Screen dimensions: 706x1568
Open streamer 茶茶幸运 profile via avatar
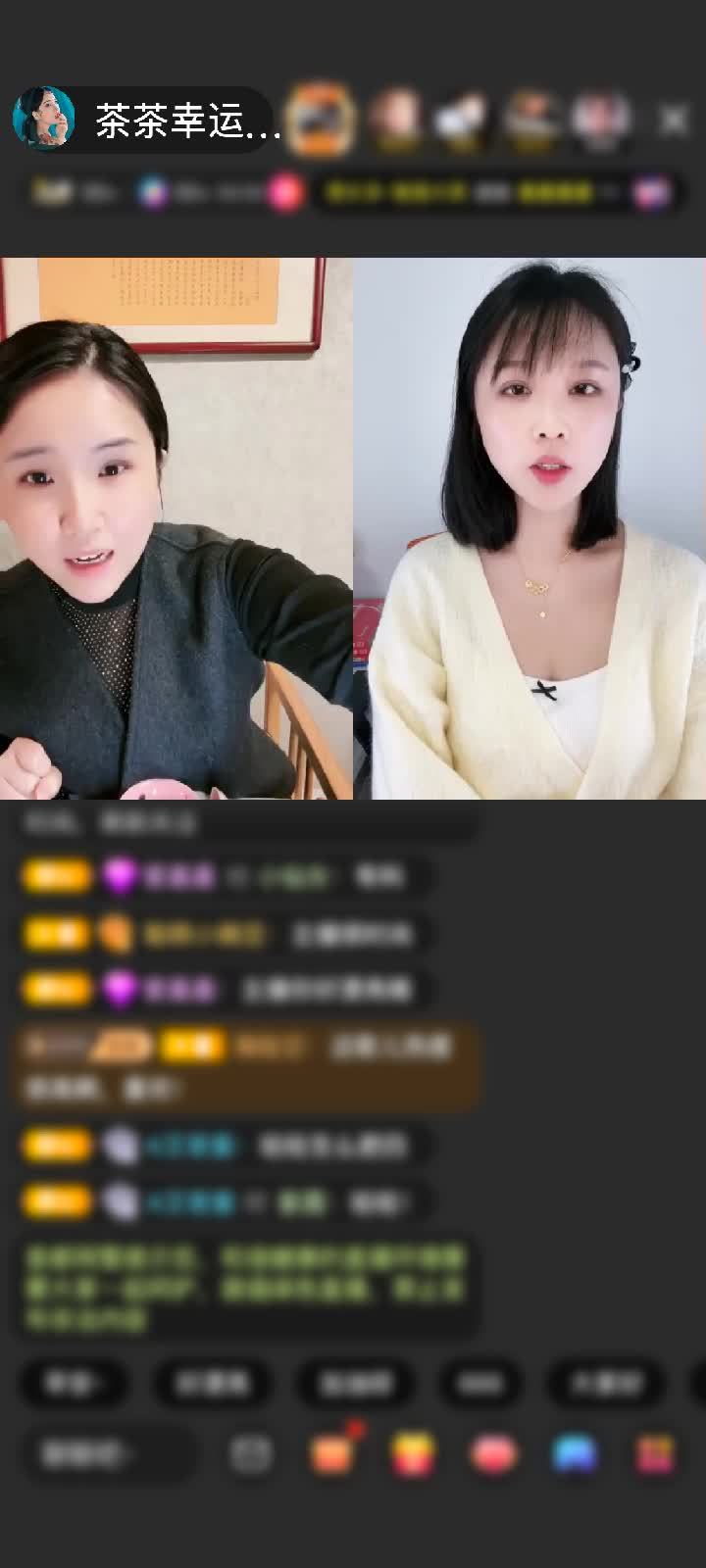pyautogui.click(x=44, y=116)
